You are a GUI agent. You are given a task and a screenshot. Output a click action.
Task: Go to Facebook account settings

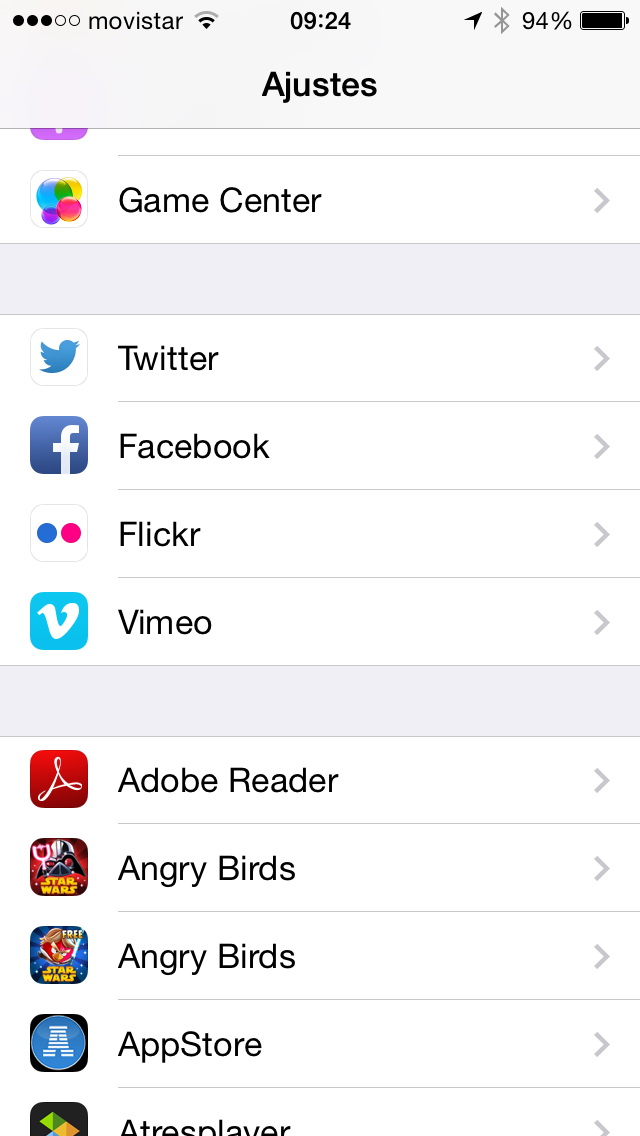(x=320, y=446)
